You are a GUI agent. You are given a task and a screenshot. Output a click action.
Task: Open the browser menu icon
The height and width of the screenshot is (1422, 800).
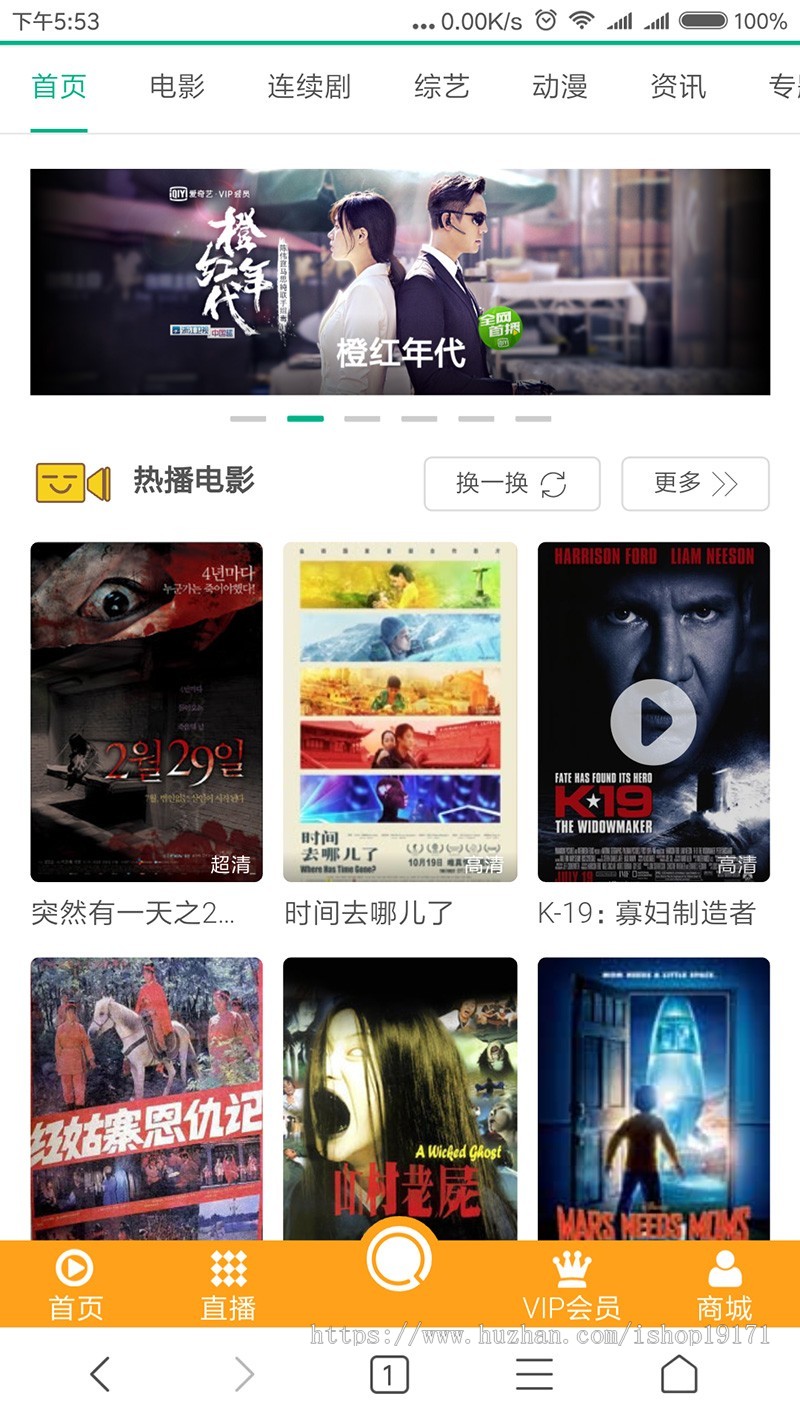[534, 1375]
